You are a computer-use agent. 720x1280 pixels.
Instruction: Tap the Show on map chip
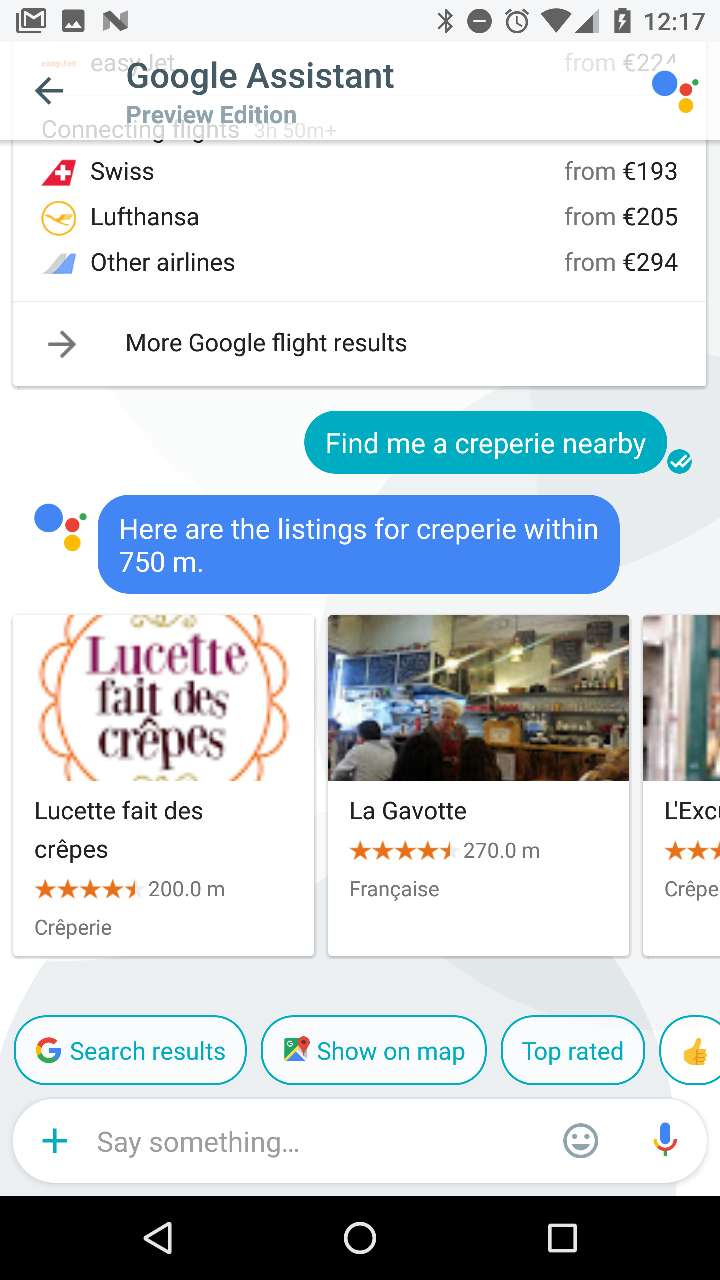373,1051
